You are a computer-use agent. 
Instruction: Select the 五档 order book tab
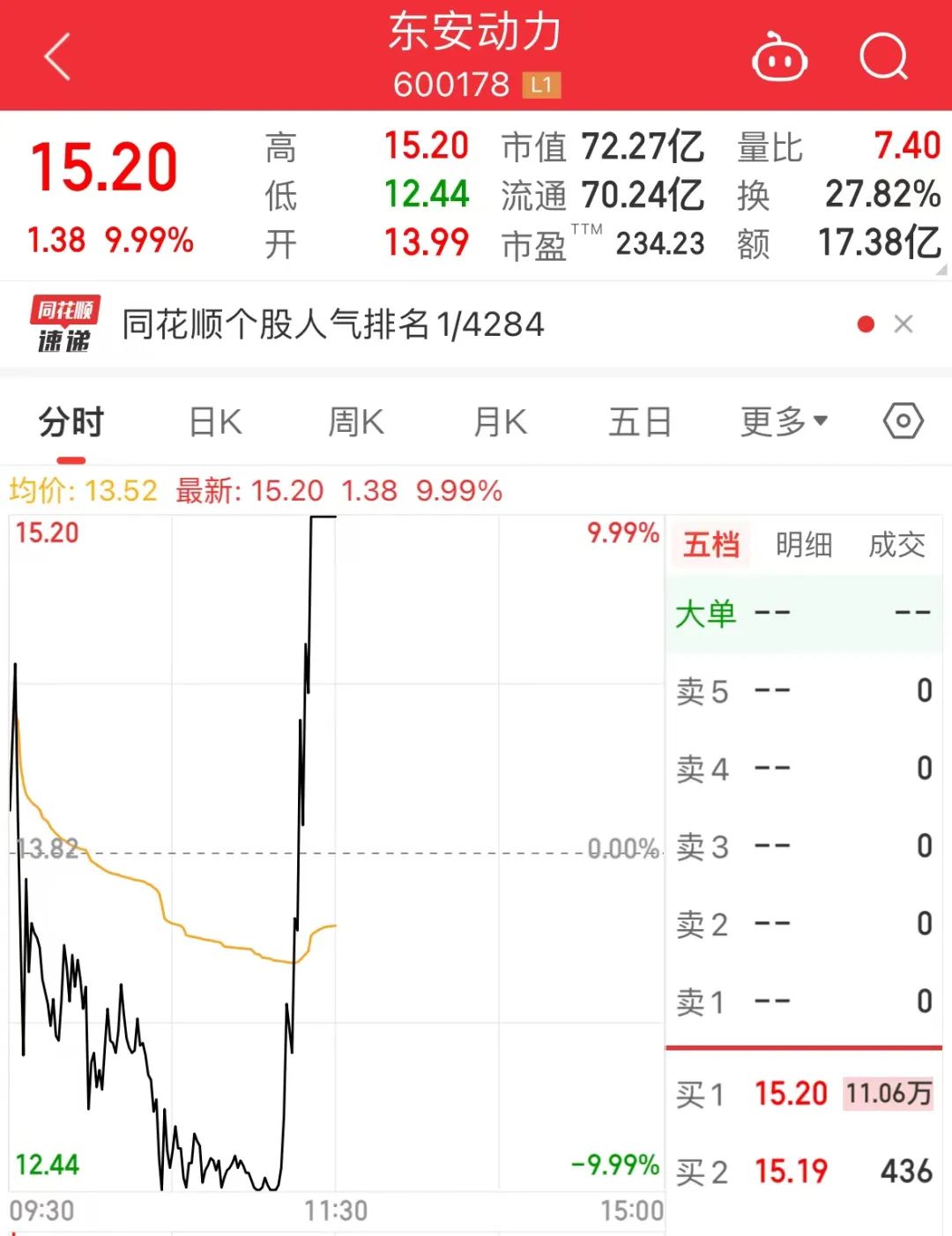click(710, 545)
